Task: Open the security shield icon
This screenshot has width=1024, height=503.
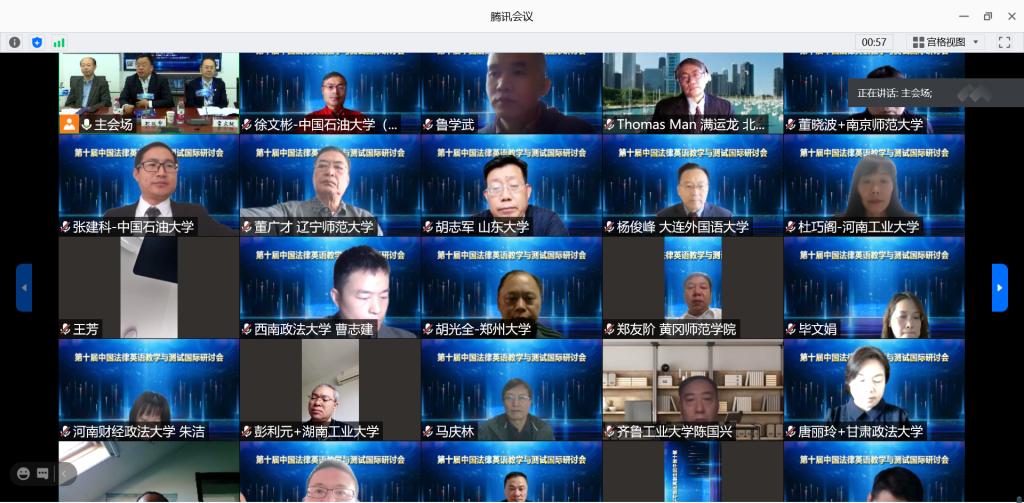Action: pyautogui.click(x=37, y=42)
